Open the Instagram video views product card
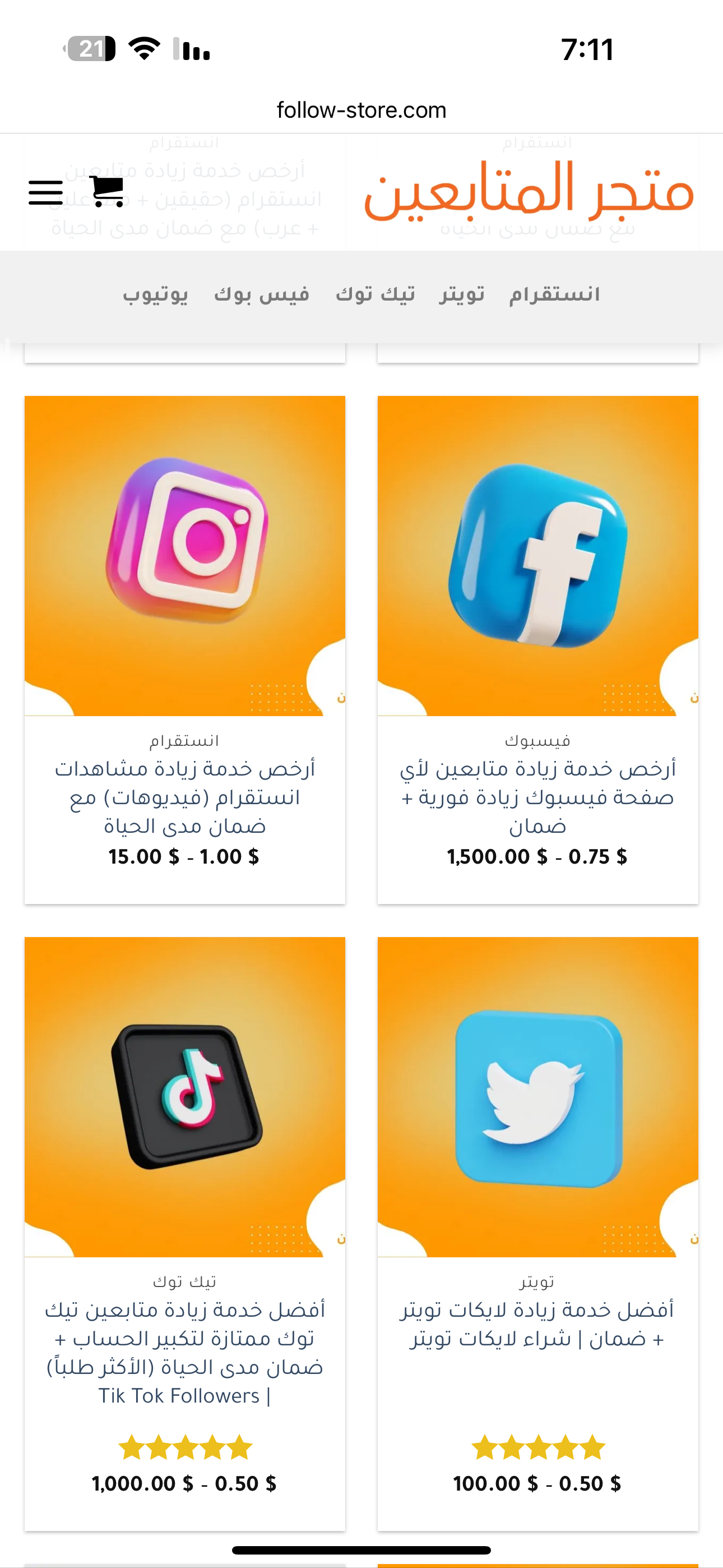The height and width of the screenshot is (1568, 723). (x=185, y=649)
